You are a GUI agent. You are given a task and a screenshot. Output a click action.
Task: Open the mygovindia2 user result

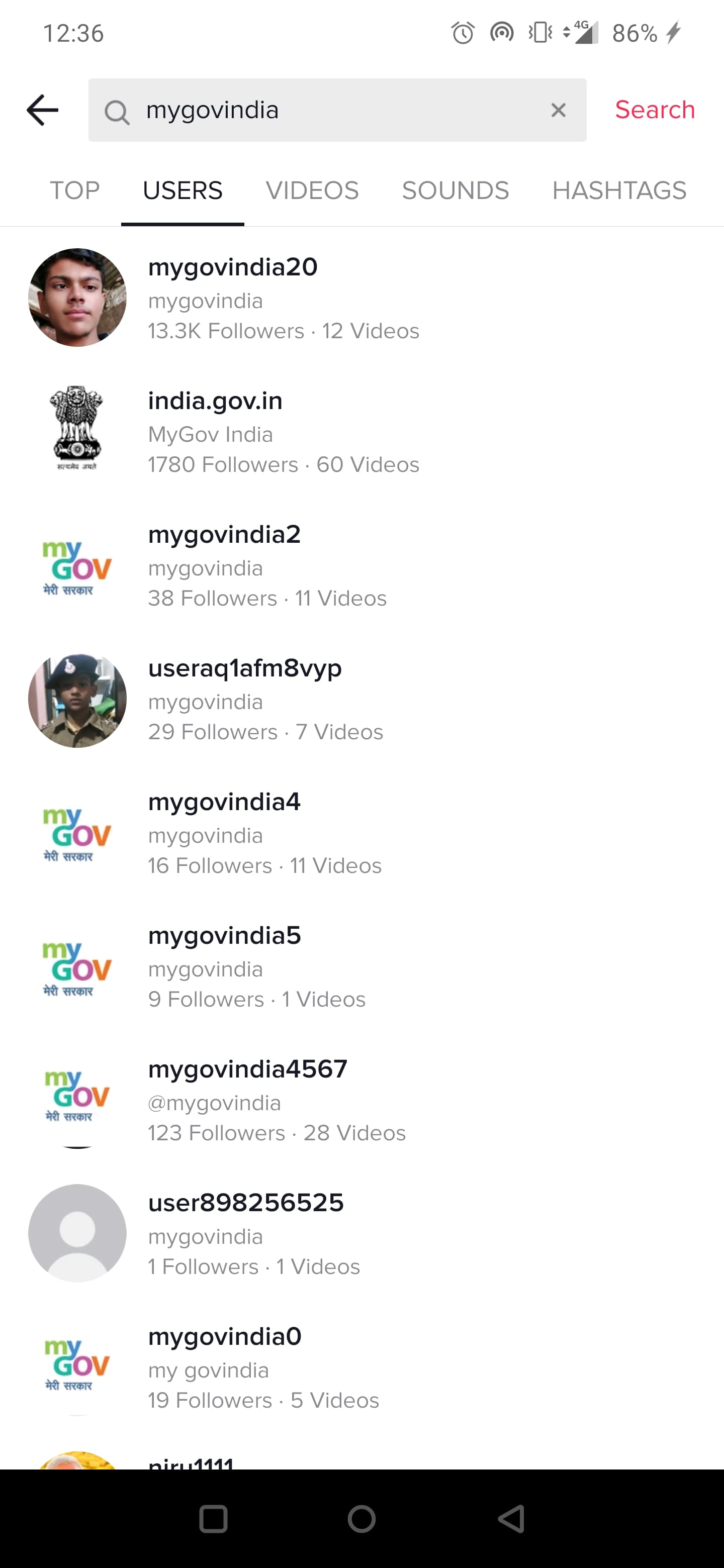tap(361, 565)
